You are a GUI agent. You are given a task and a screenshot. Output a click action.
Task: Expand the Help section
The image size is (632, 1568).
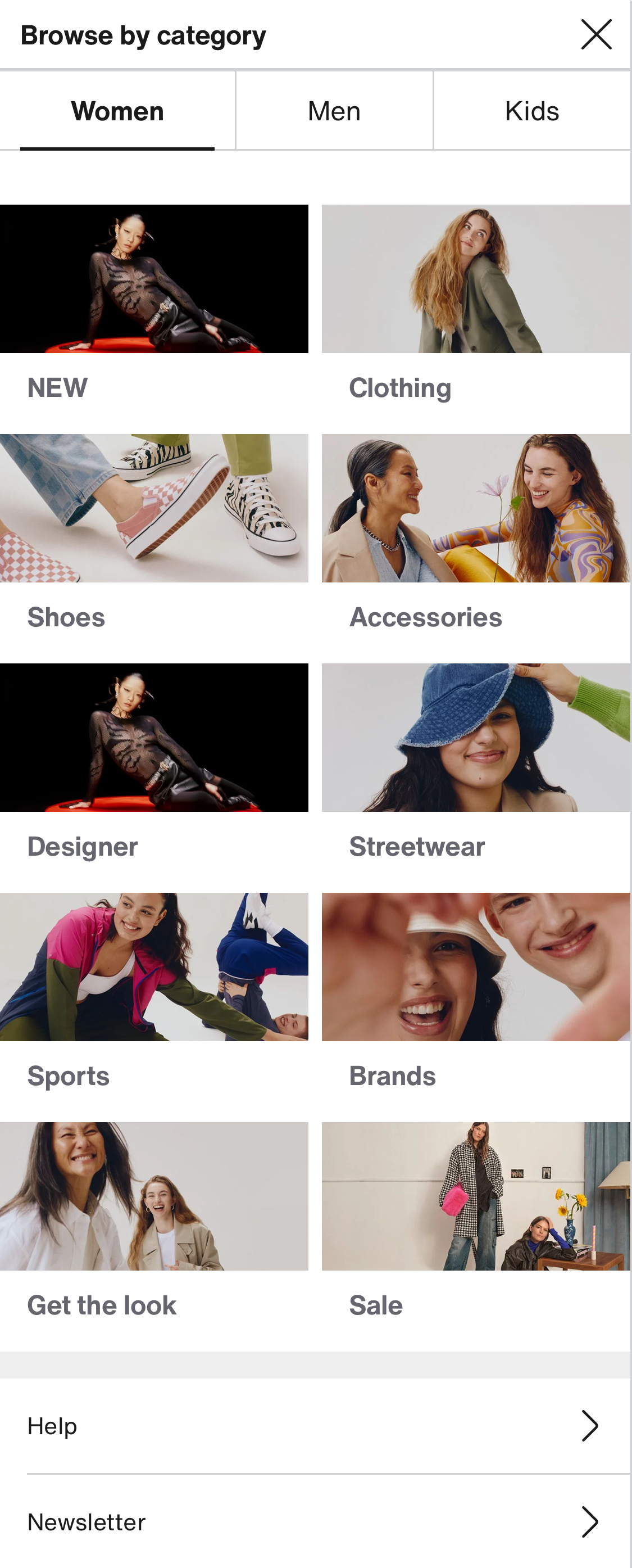(316, 1426)
